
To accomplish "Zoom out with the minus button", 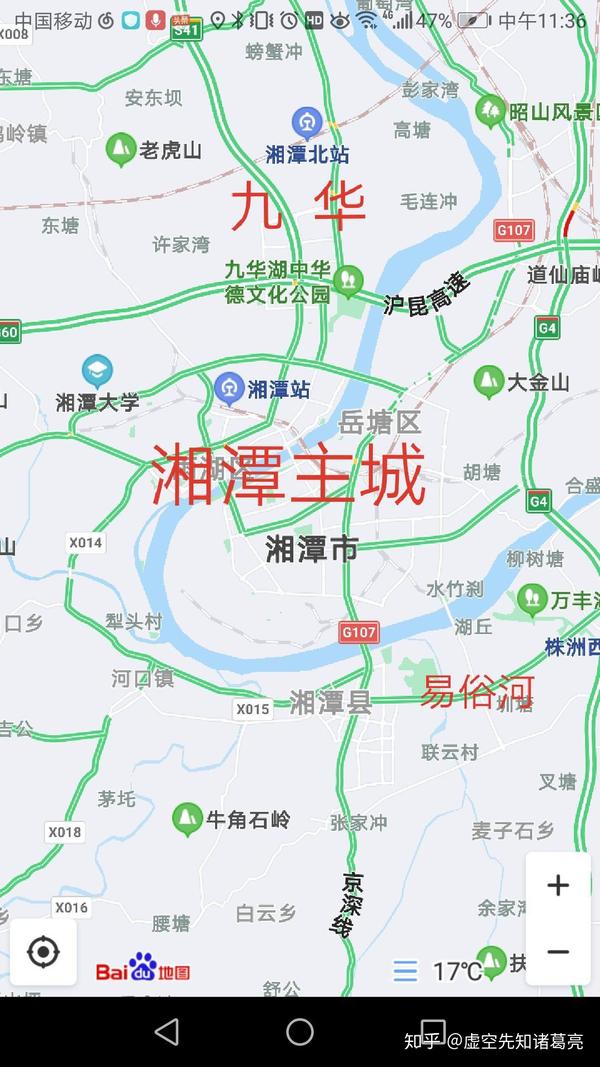I will click(x=558, y=951).
